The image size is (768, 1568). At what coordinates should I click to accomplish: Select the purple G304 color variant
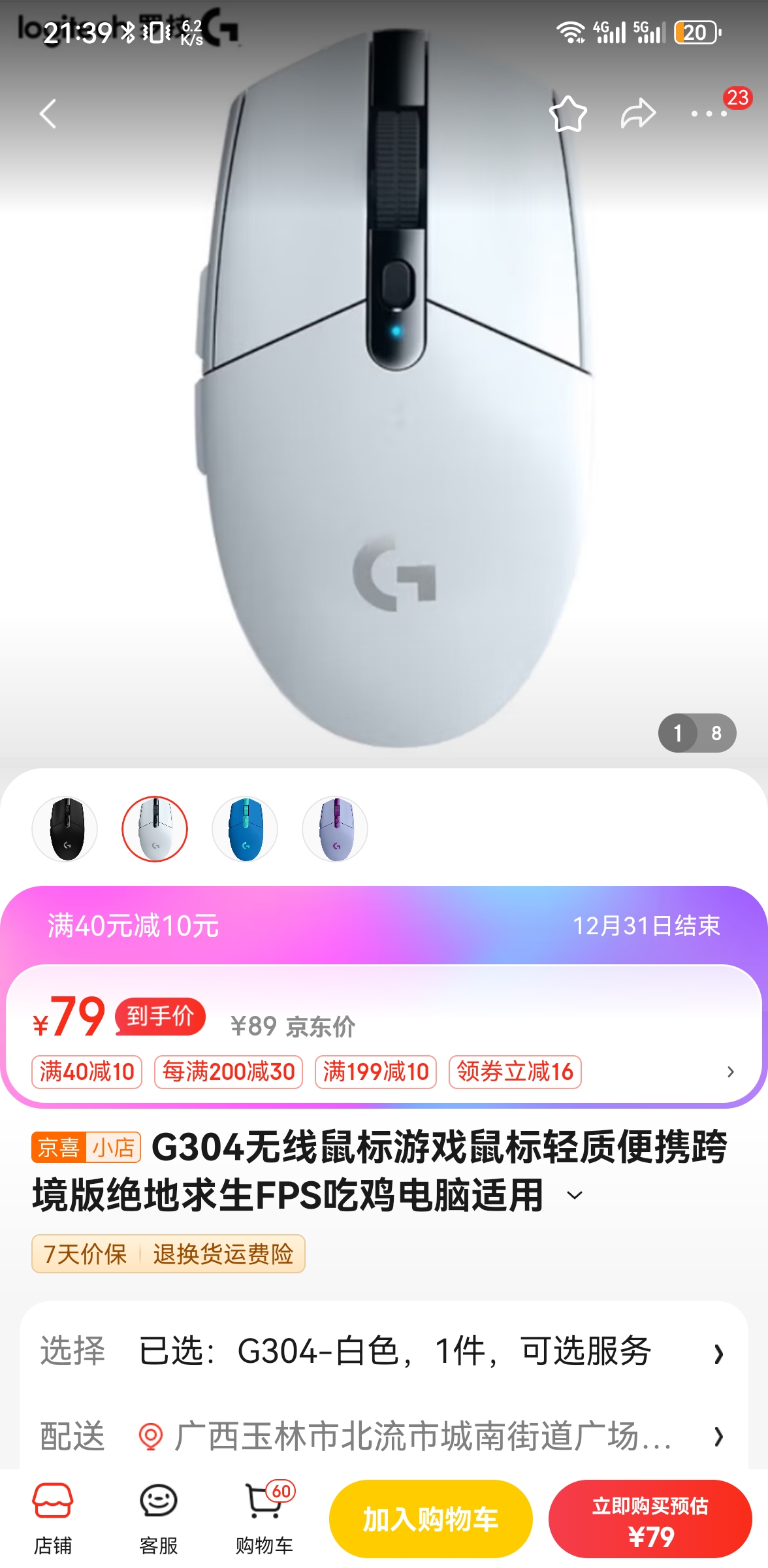[x=334, y=828]
